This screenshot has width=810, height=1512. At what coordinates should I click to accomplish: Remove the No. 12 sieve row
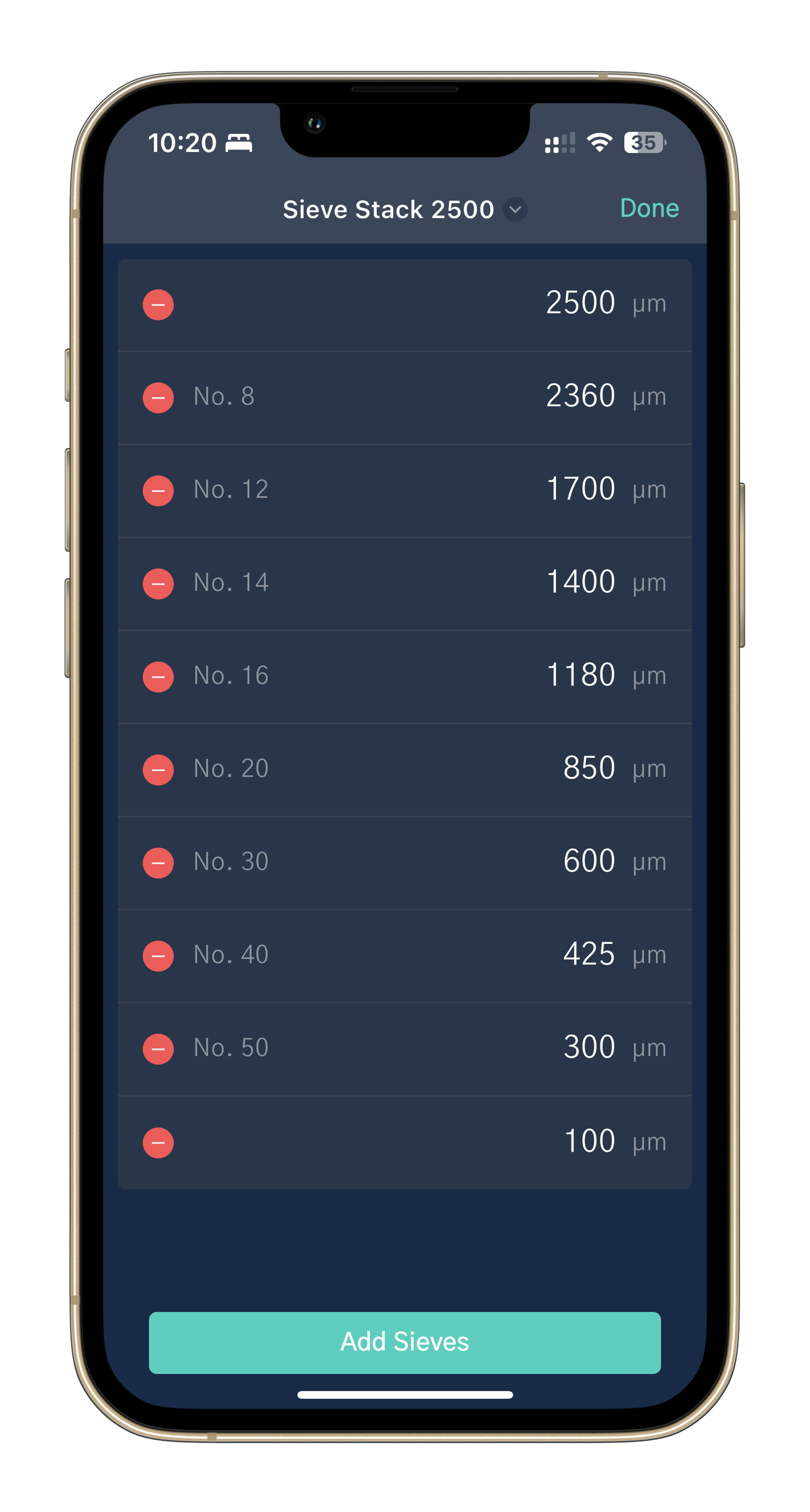click(x=158, y=490)
